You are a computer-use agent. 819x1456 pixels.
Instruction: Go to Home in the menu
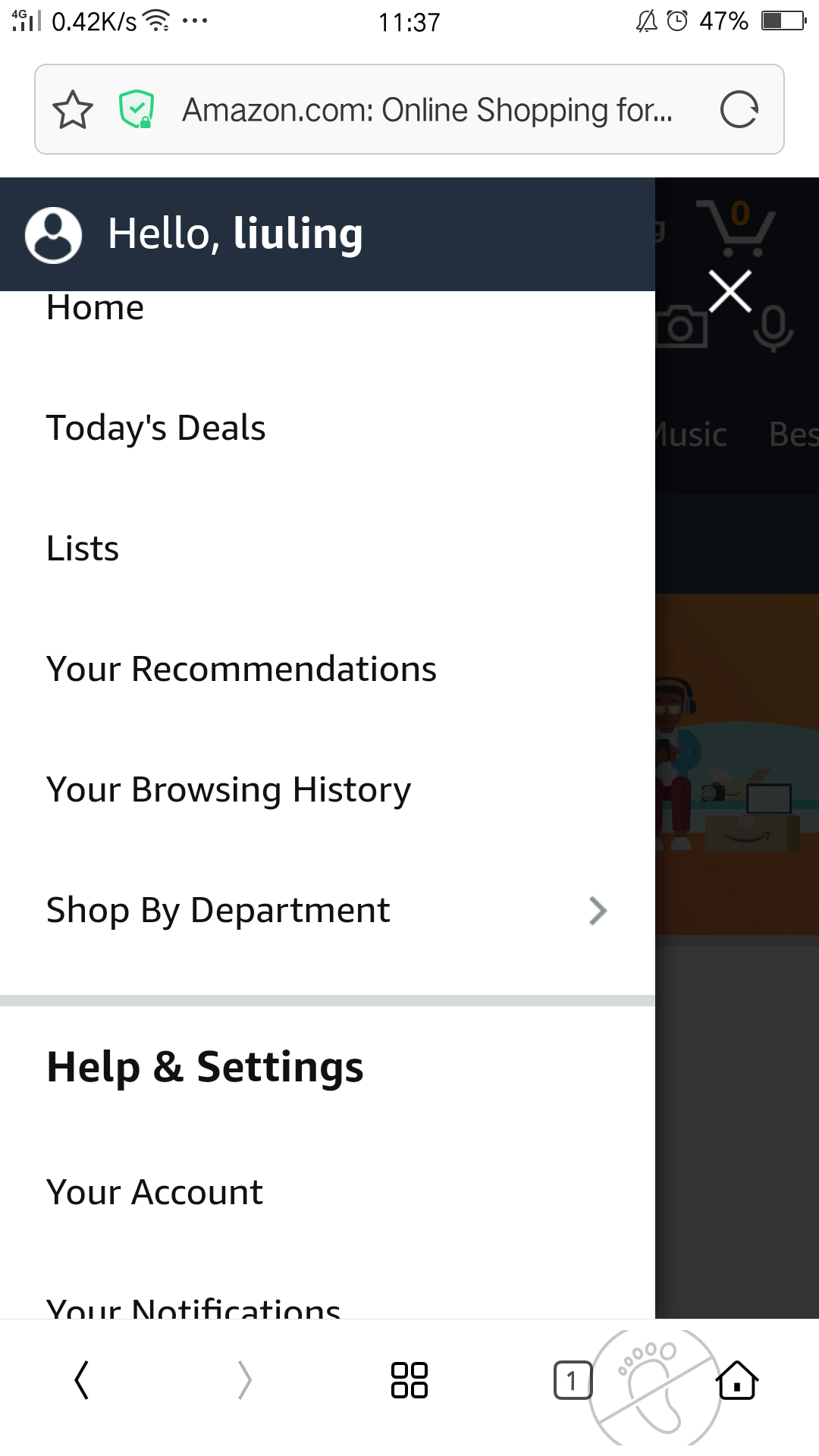(328, 308)
